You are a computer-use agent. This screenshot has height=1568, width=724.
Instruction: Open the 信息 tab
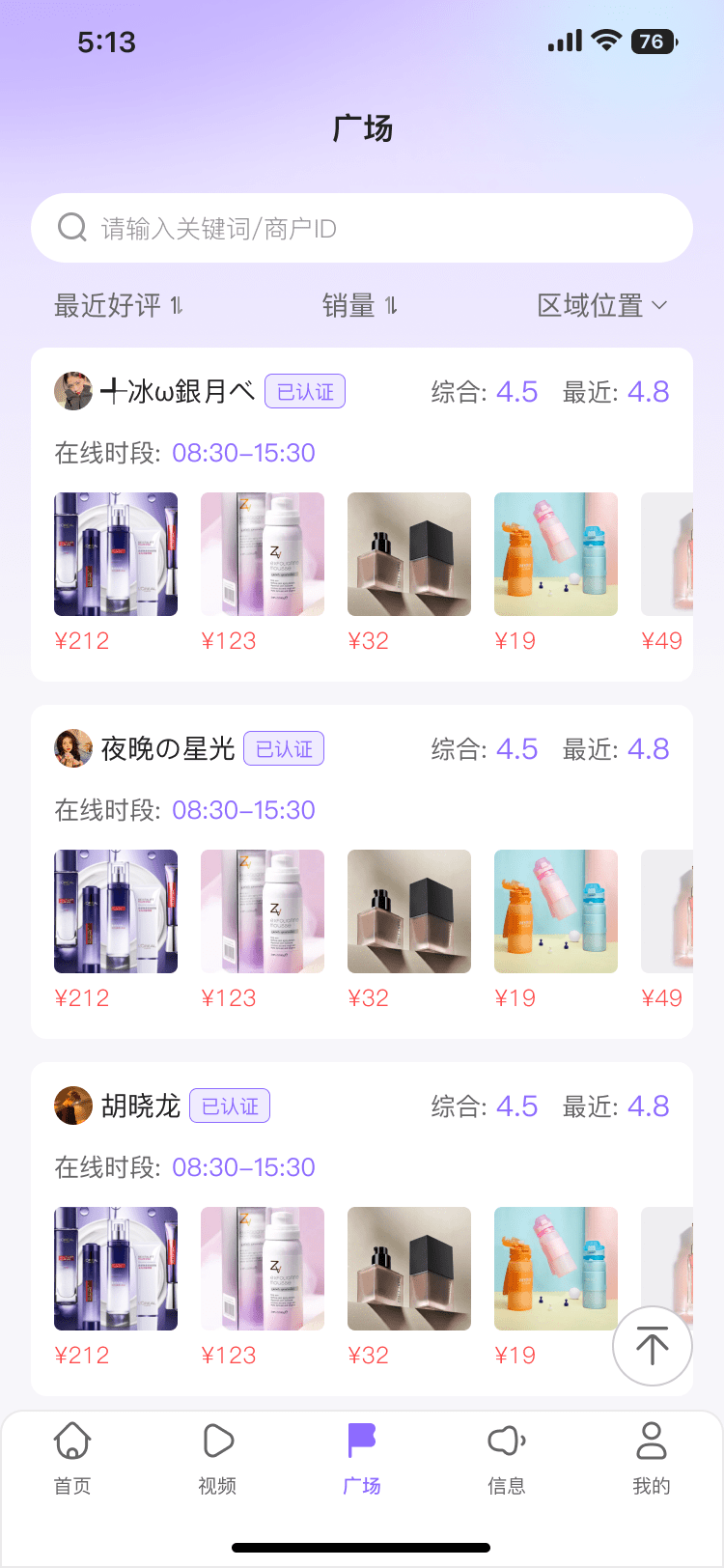point(507,1458)
